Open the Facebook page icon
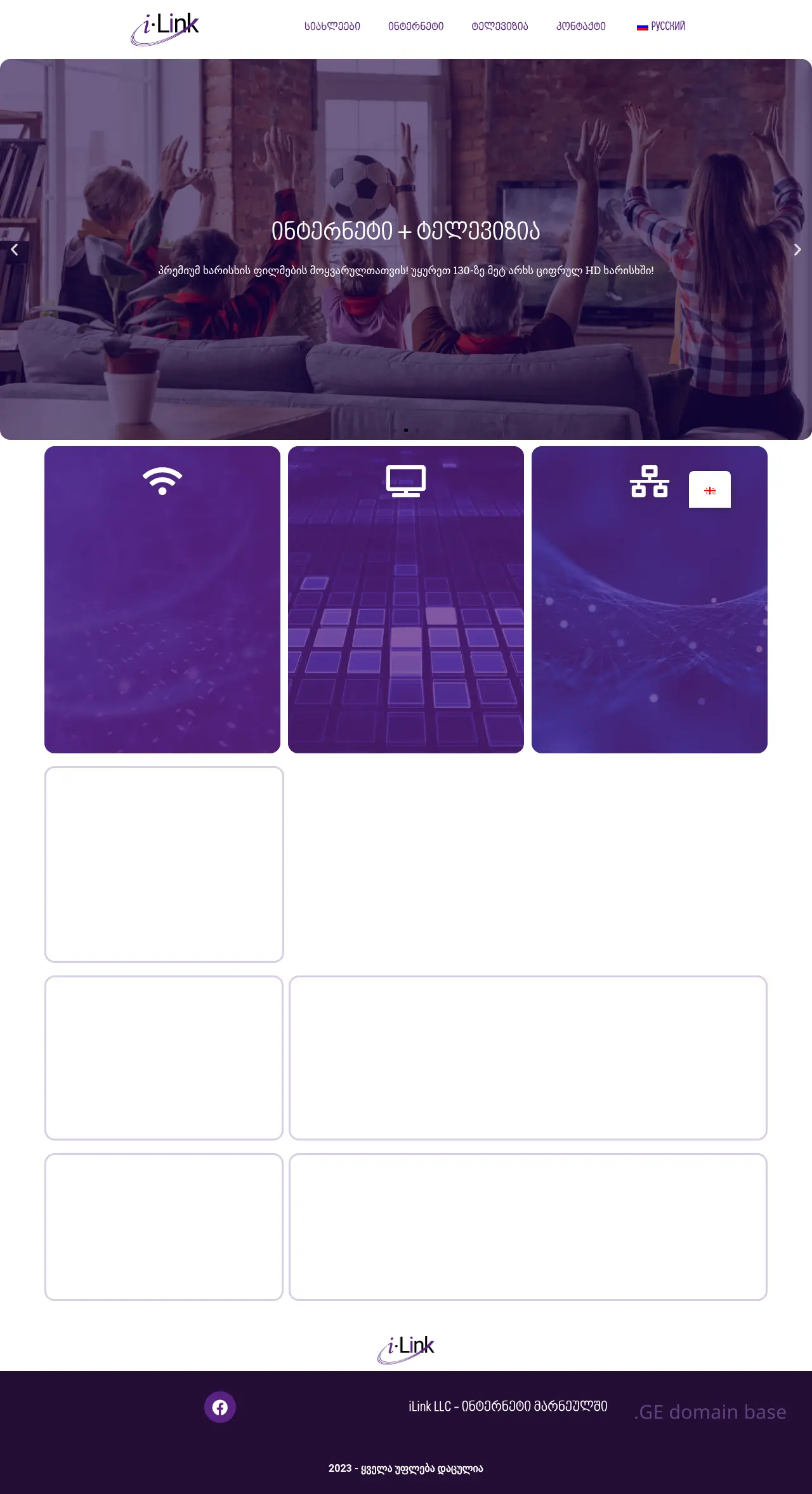Viewport: 812px width, 1494px height. coord(220,1407)
